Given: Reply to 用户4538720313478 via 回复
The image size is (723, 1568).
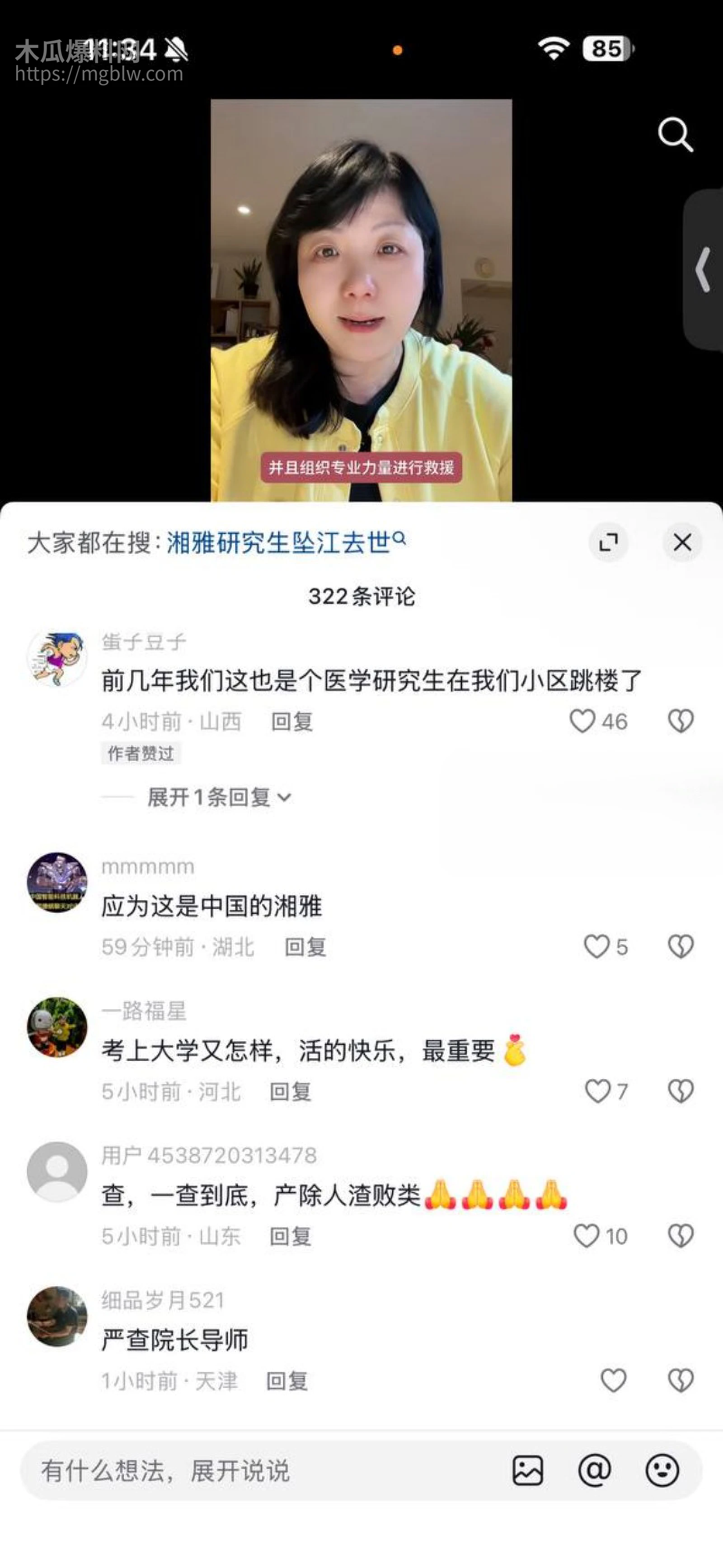Looking at the screenshot, I should (x=291, y=1238).
